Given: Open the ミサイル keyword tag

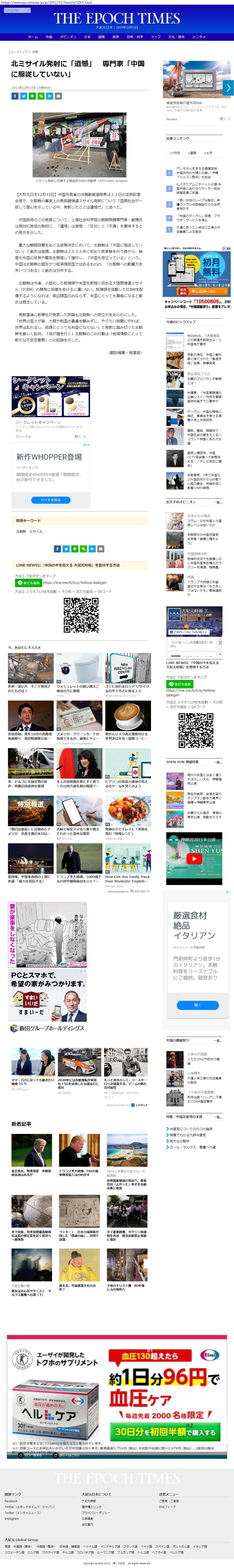Looking at the screenshot, I should coord(36,531).
